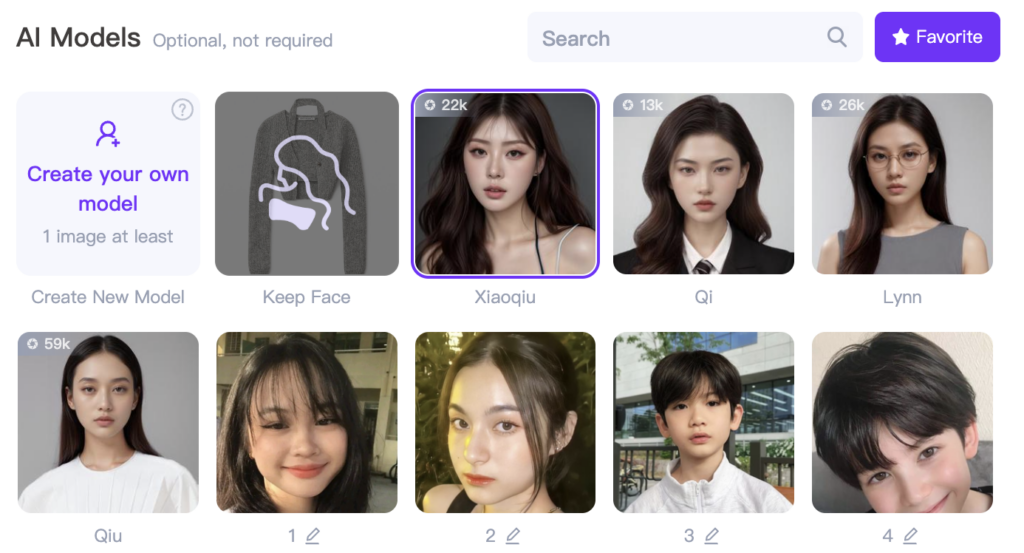Open the Favorite models list

coord(937,37)
